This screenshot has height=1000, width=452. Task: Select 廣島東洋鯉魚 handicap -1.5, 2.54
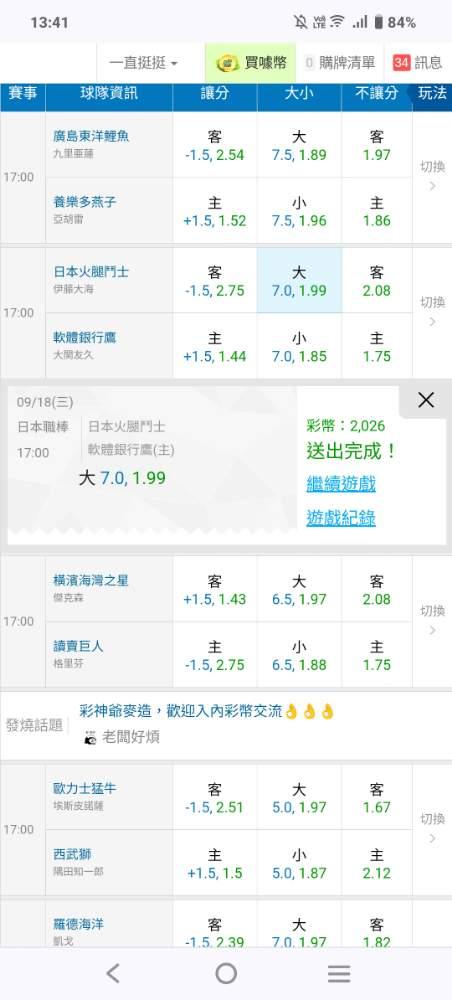pyautogui.click(x=215, y=145)
